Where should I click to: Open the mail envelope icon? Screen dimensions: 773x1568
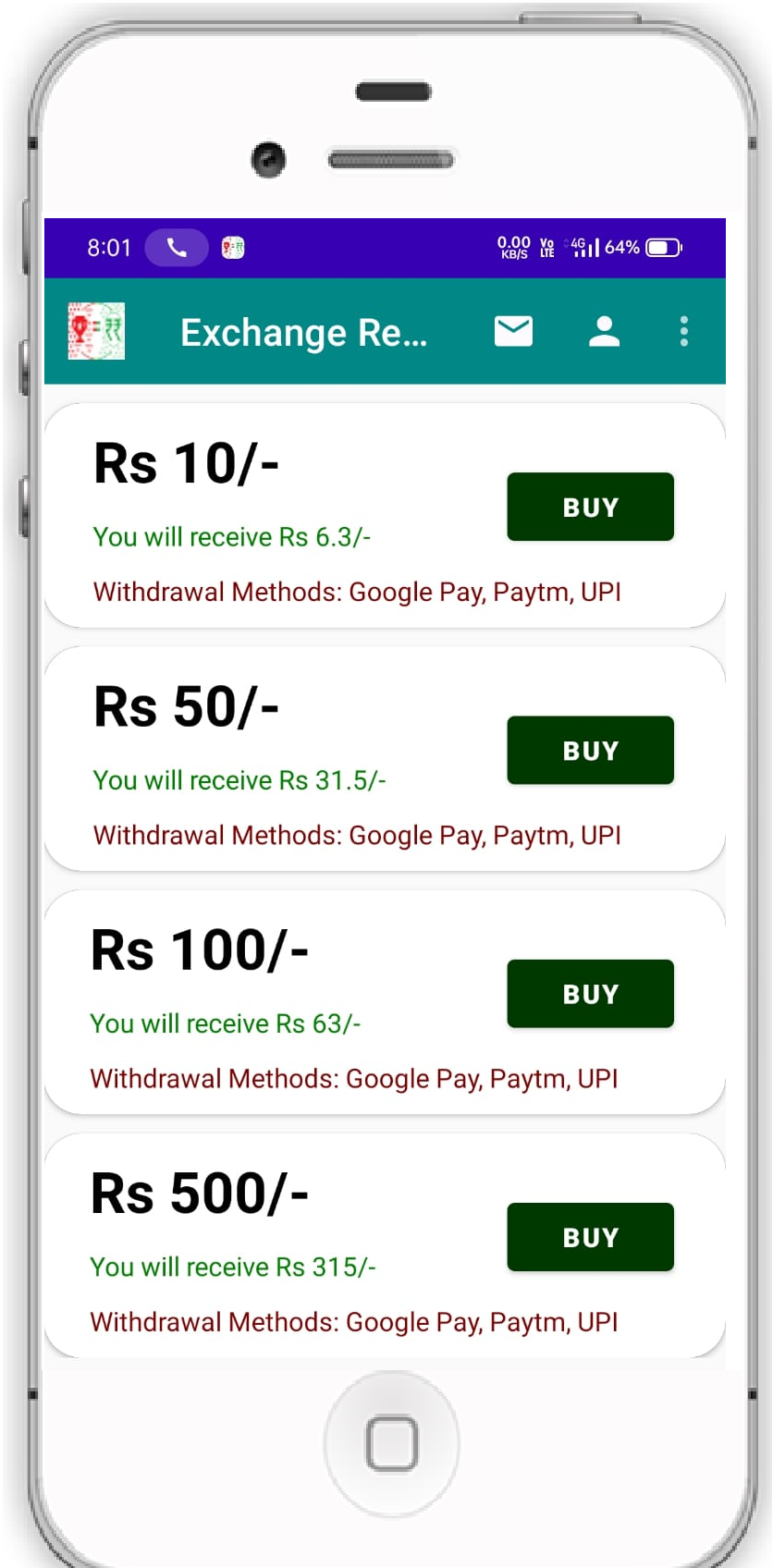point(513,331)
